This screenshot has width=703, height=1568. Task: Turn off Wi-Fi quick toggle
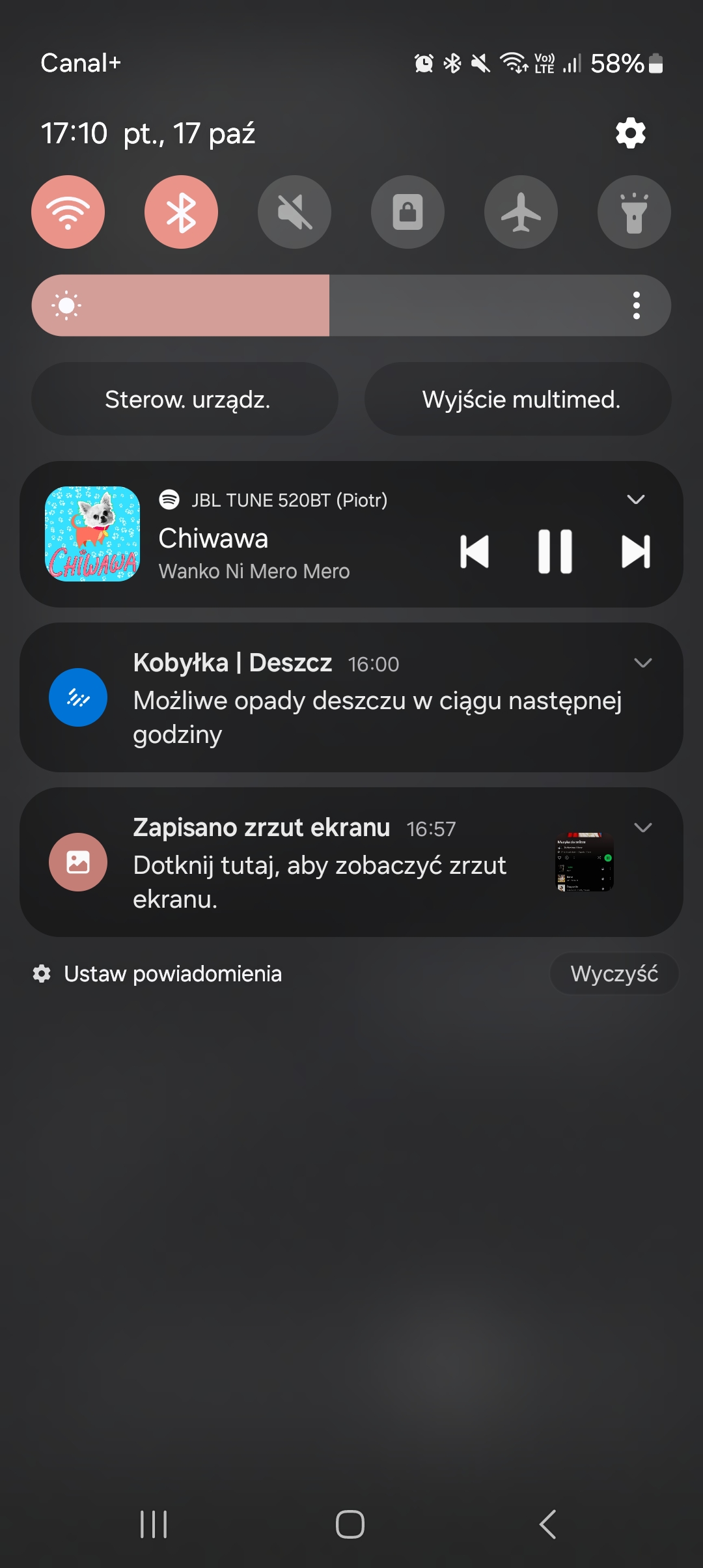pos(68,212)
